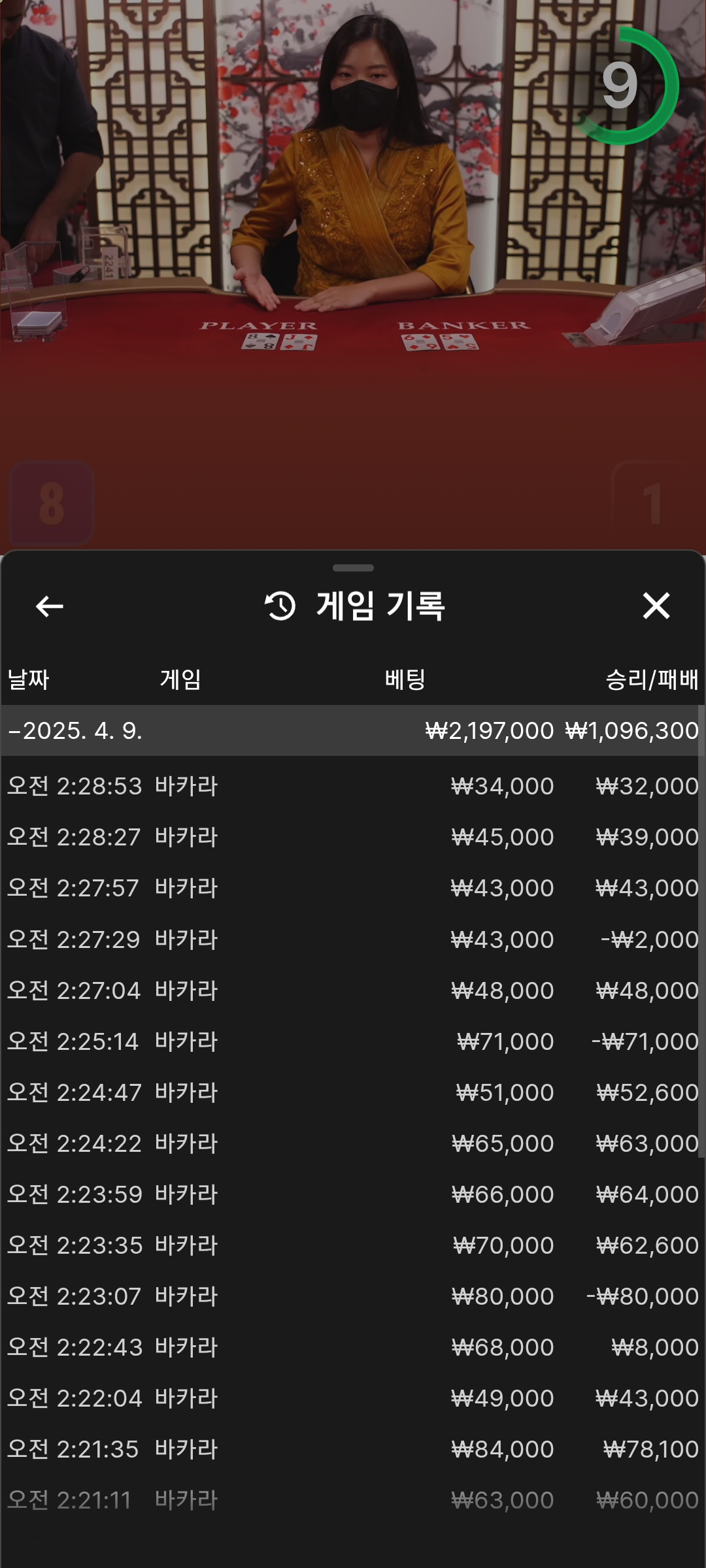Open the 오전 2:28:27 바카라 record
The height and width of the screenshot is (1568, 706).
pyautogui.click(x=353, y=837)
